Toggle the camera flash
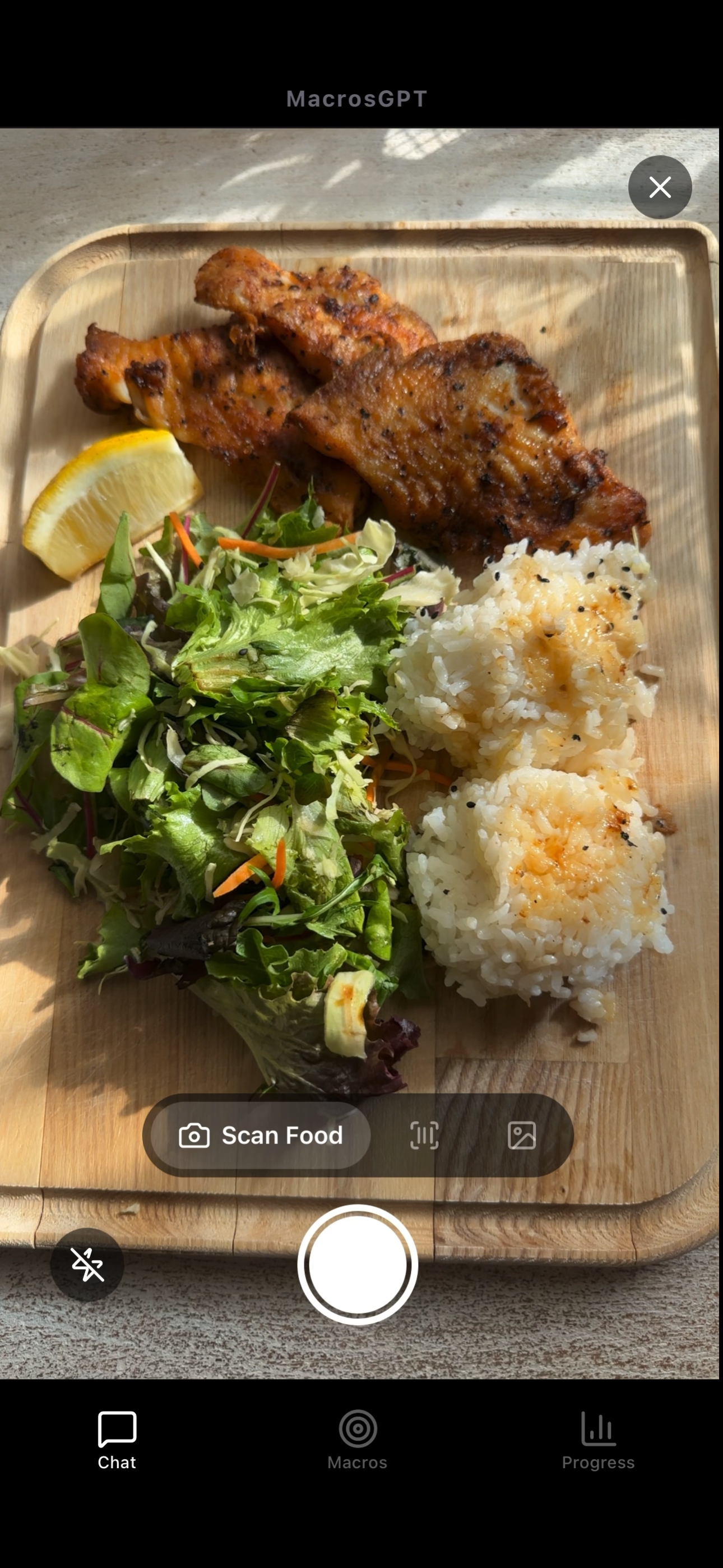The width and height of the screenshot is (723, 1568). [x=87, y=1264]
